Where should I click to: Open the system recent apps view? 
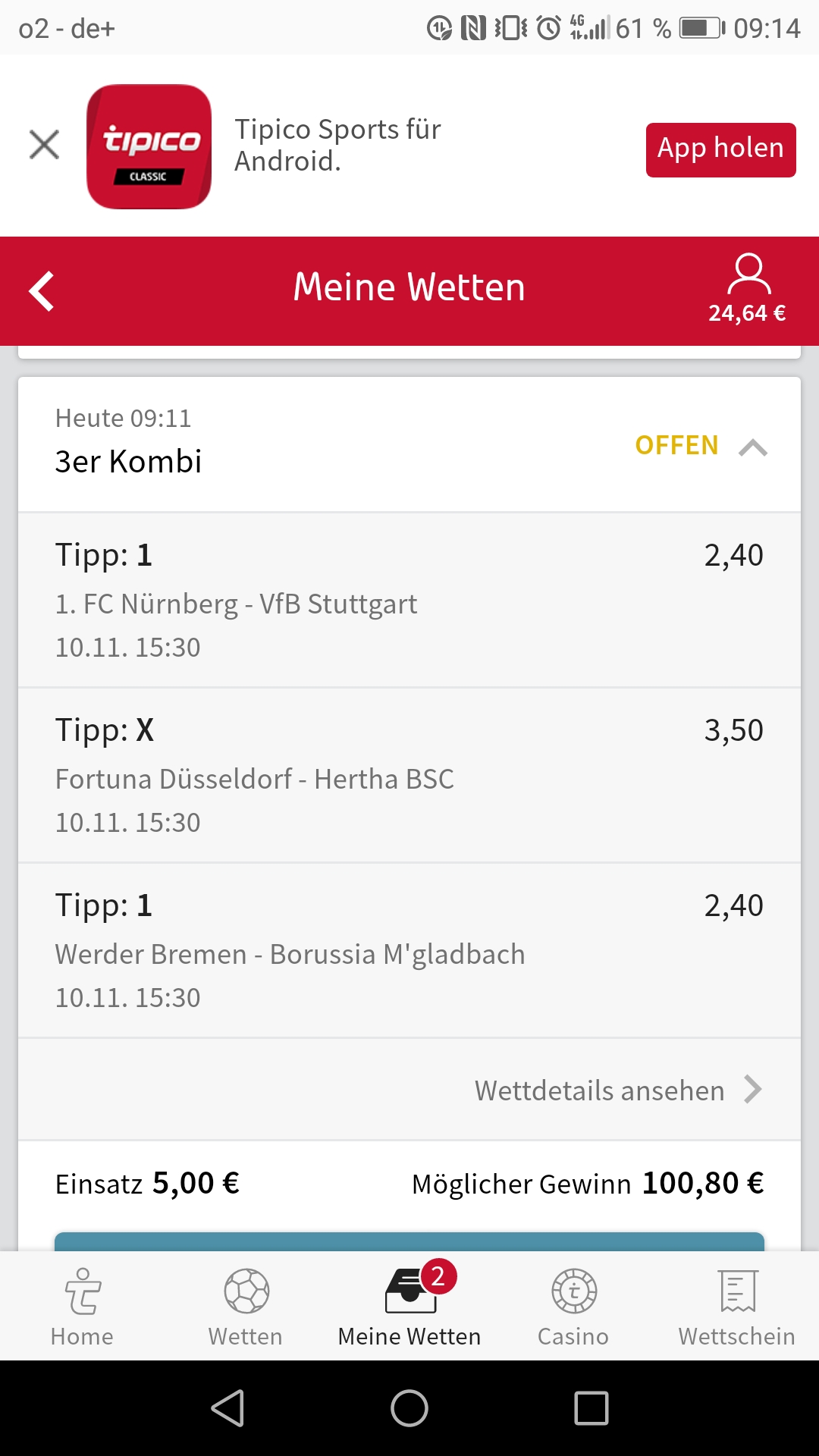tap(591, 1408)
